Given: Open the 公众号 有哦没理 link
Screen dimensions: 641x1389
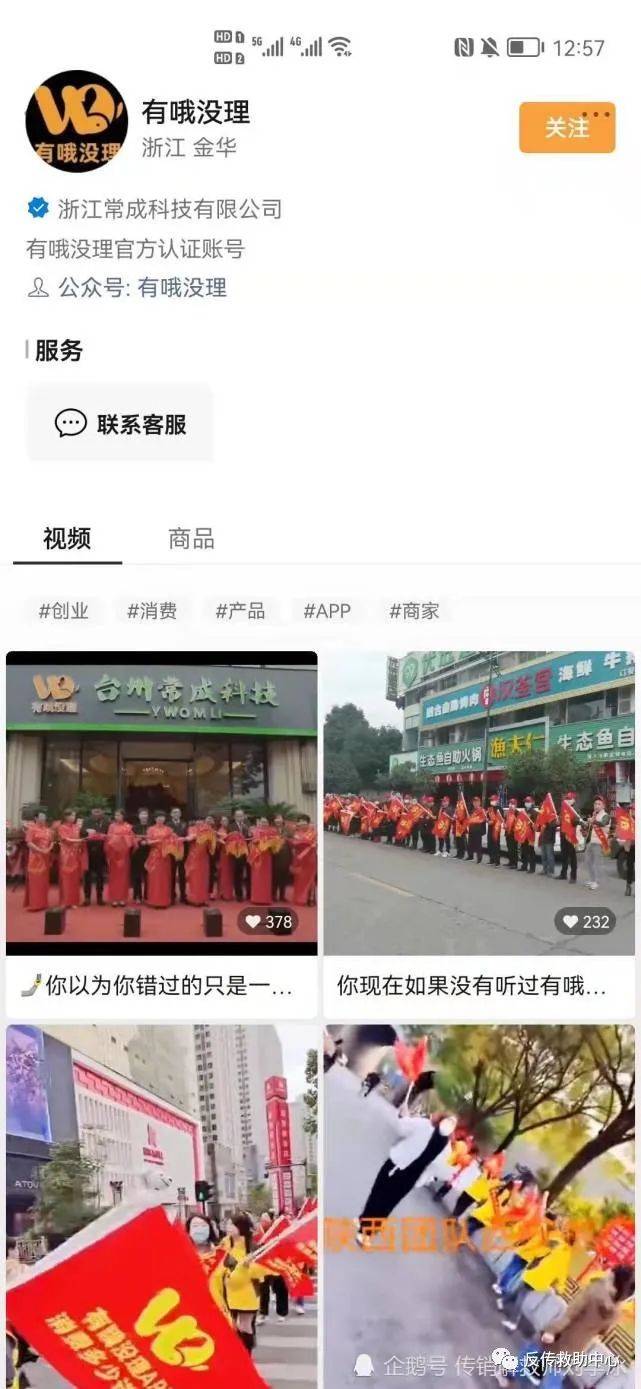Looking at the screenshot, I should pyautogui.click(x=181, y=288).
